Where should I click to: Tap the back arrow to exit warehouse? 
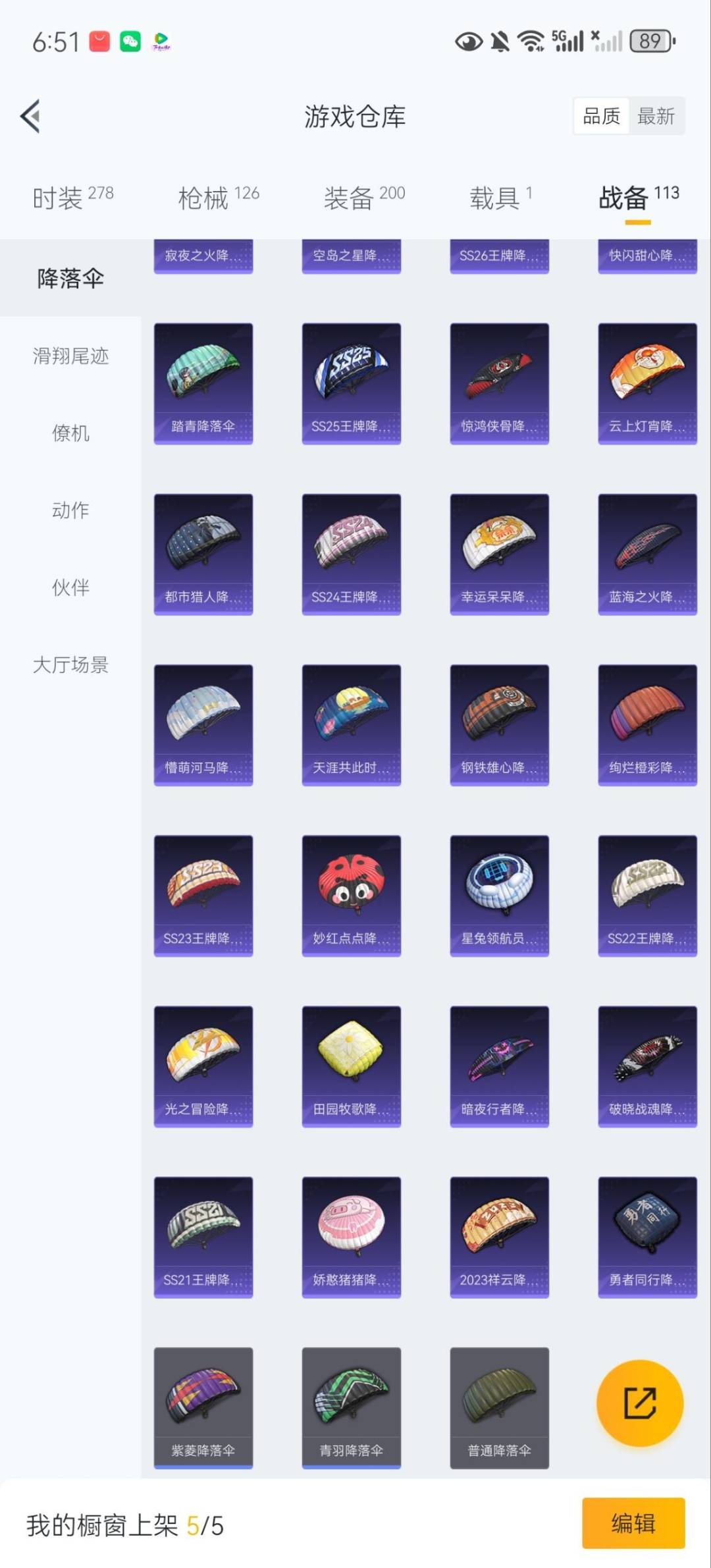30,117
